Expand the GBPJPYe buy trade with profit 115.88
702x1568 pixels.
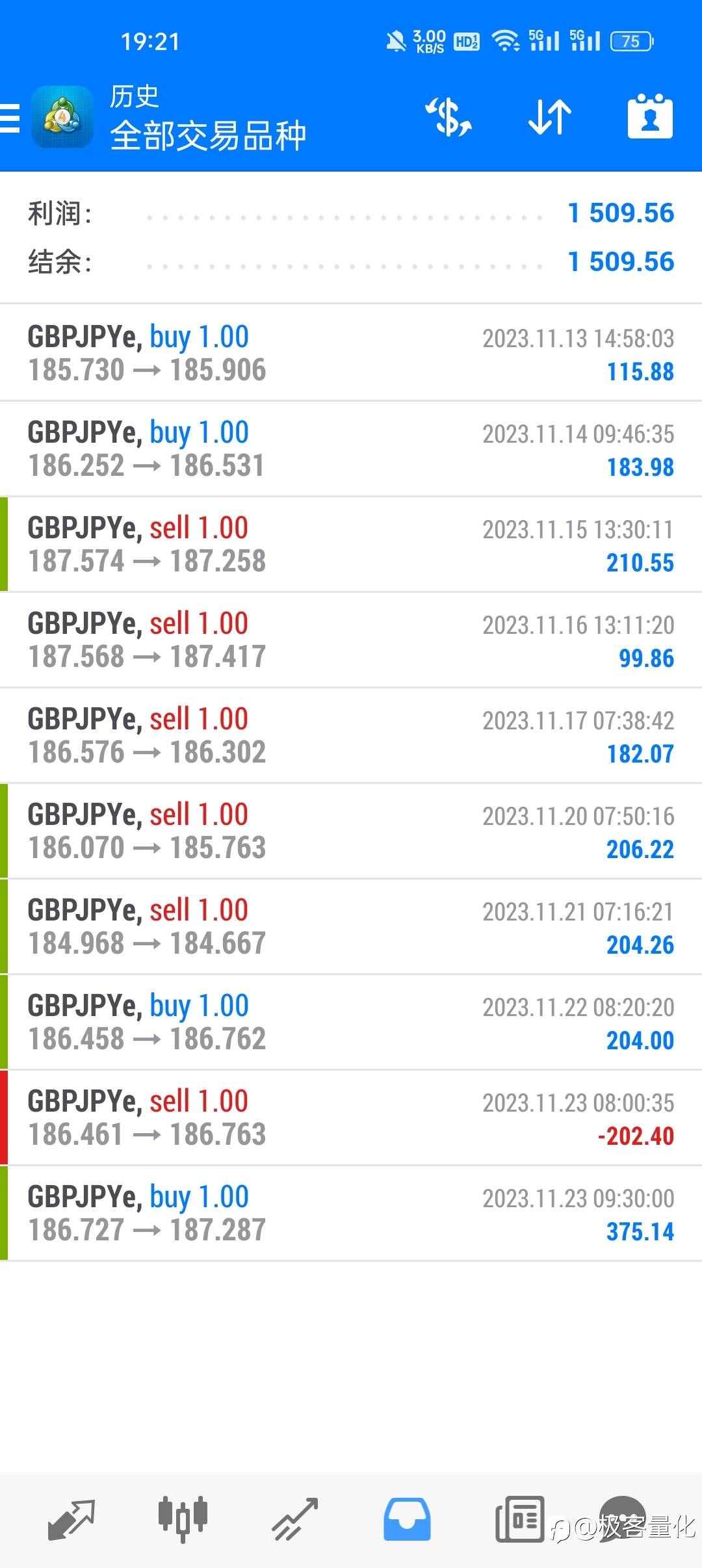351,353
